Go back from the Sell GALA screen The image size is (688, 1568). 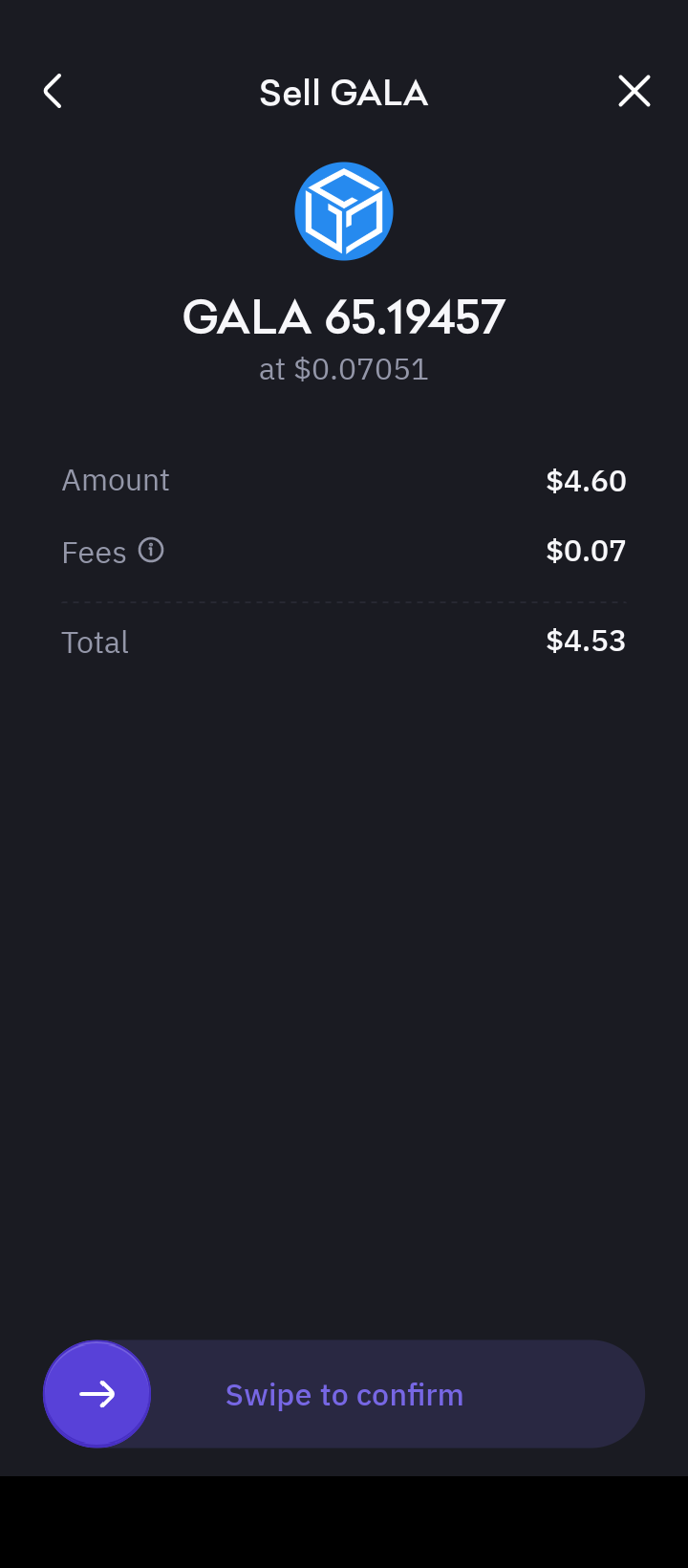[54, 92]
